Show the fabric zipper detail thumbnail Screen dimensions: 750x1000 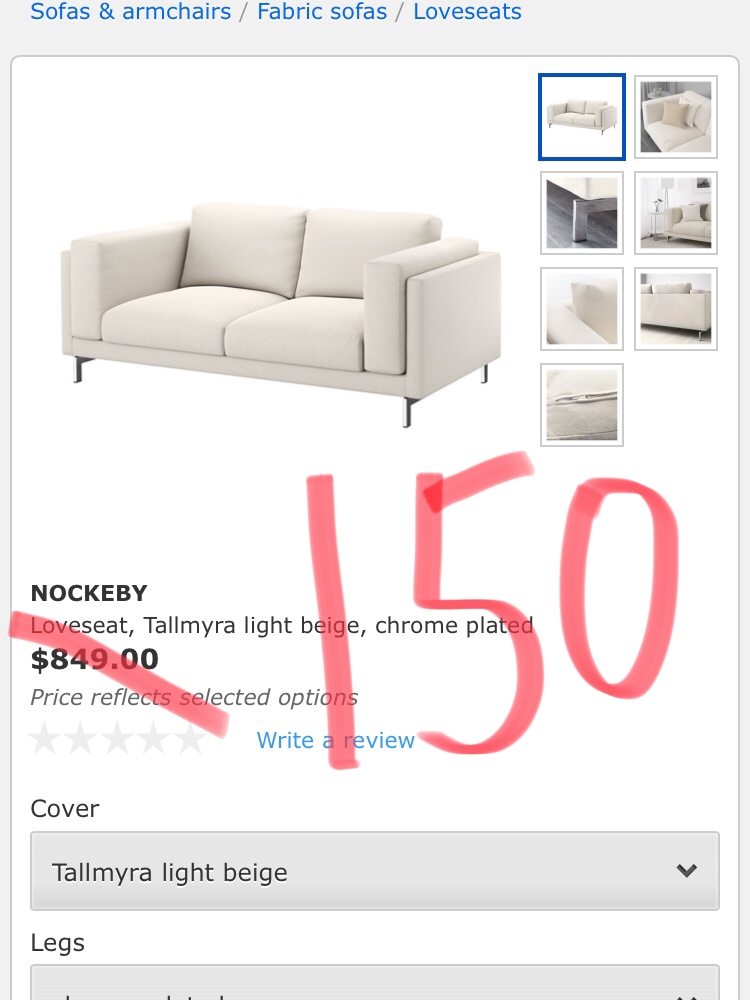point(582,404)
